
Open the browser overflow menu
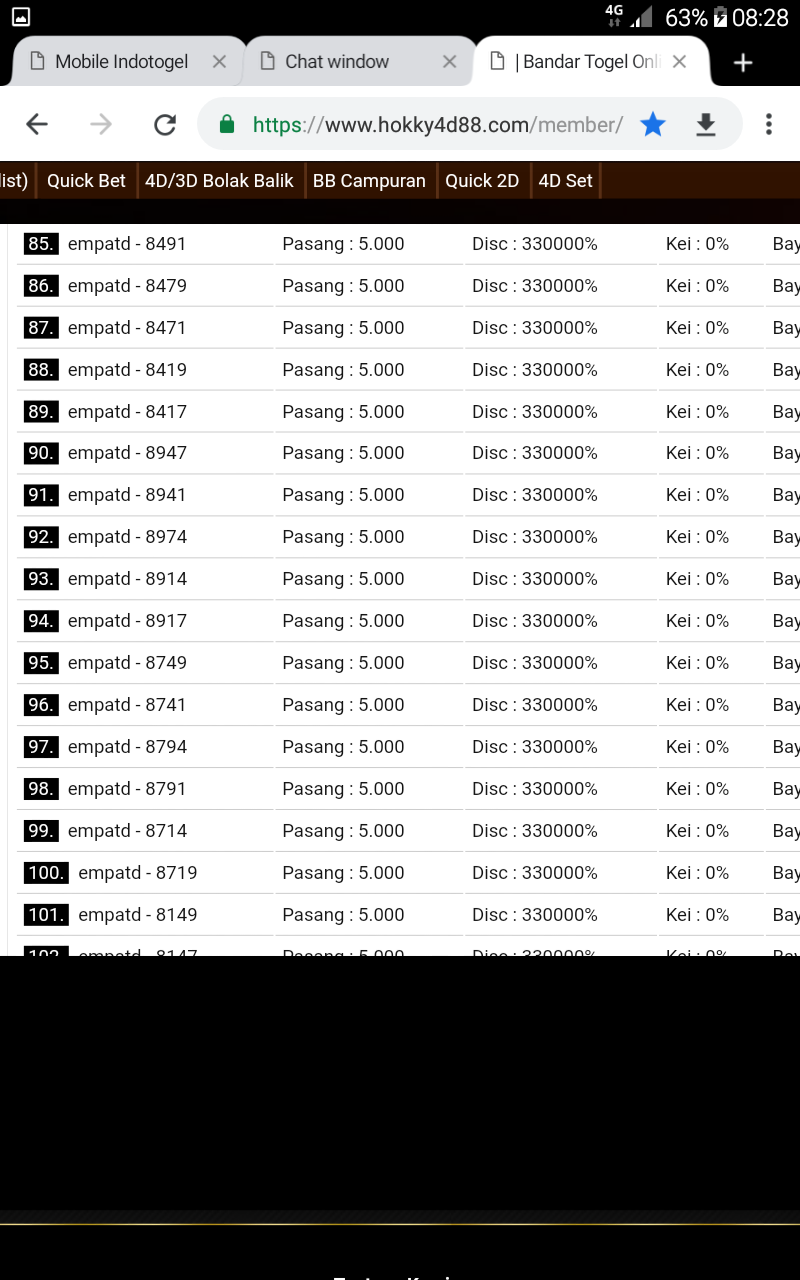click(x=768, y=124)
